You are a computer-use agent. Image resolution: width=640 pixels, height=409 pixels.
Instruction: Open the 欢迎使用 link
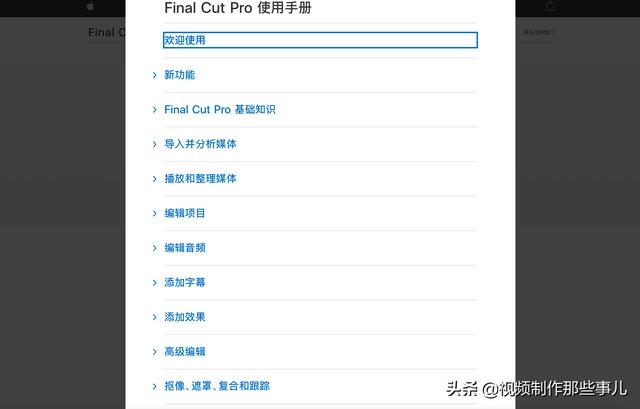point(185,40)
